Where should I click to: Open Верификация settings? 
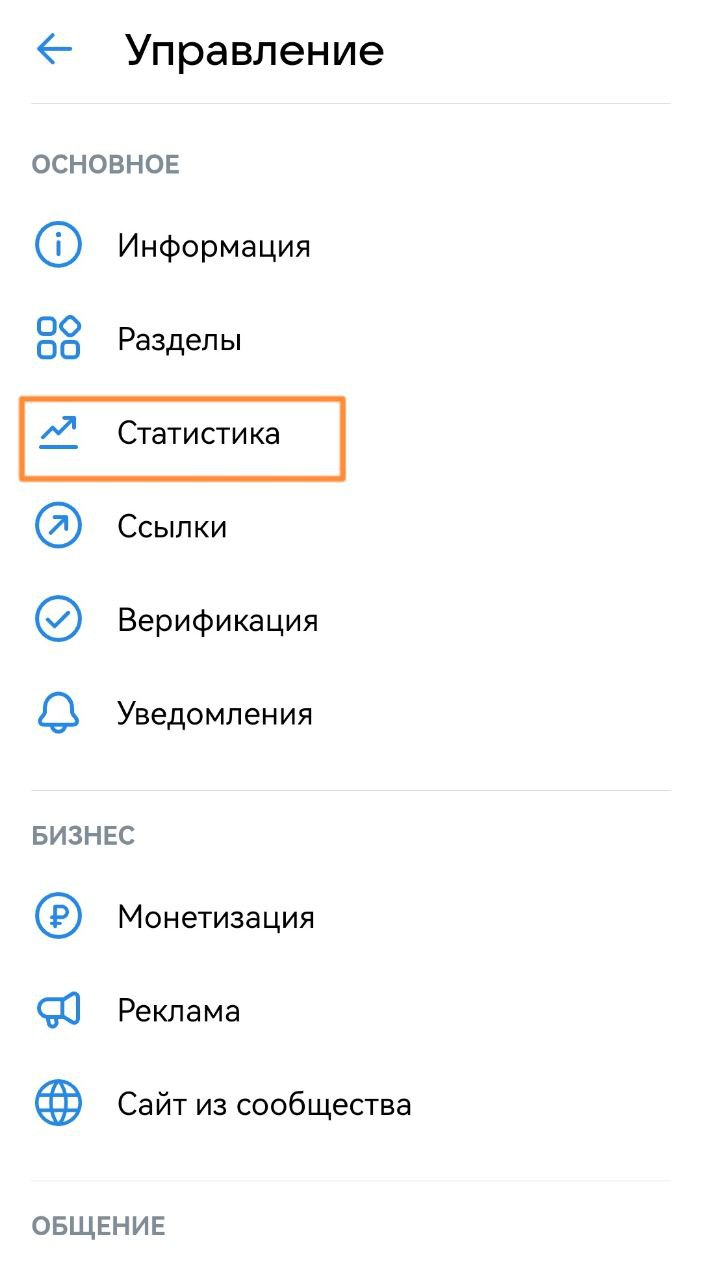tap(217, 620)
